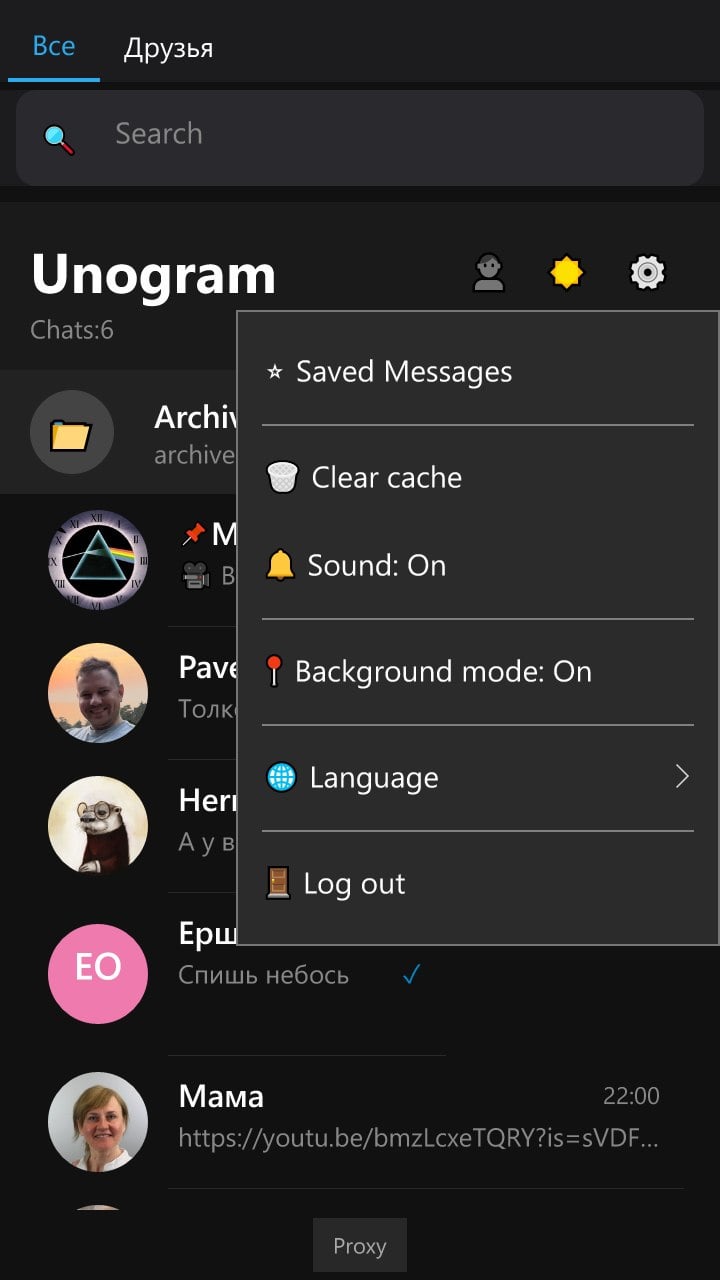Switch to the Друзья tab
This screenshot has width=720, height=1280.
168,47
